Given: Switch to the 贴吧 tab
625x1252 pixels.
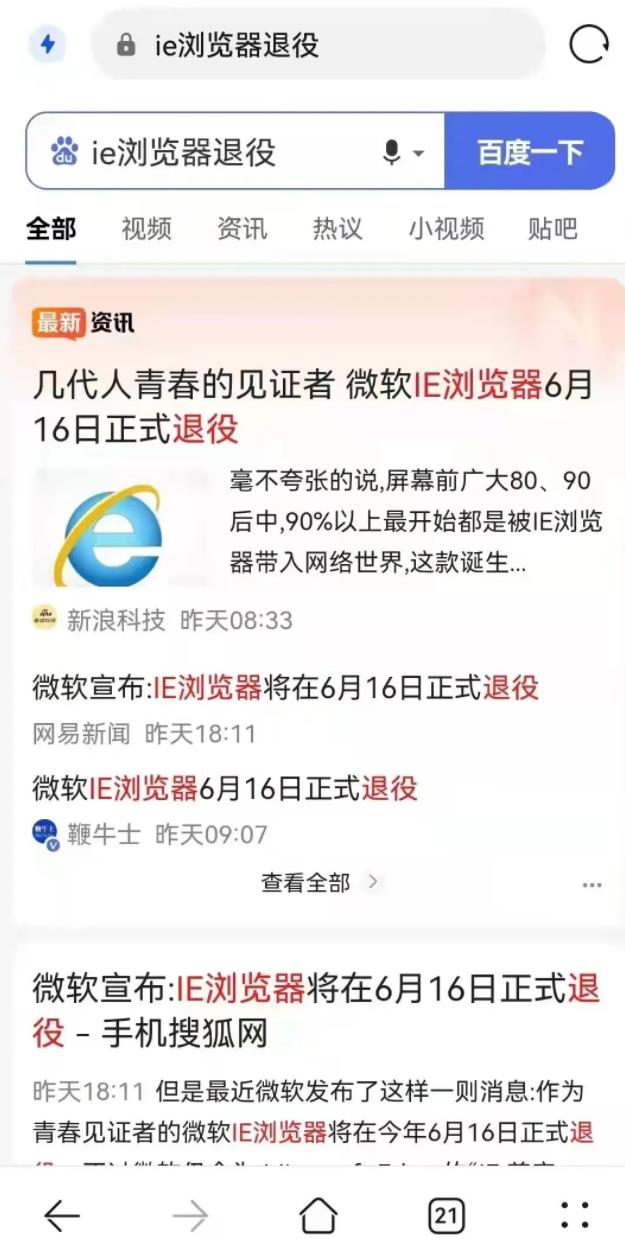Looking at the screenshot, I should 553,229.
